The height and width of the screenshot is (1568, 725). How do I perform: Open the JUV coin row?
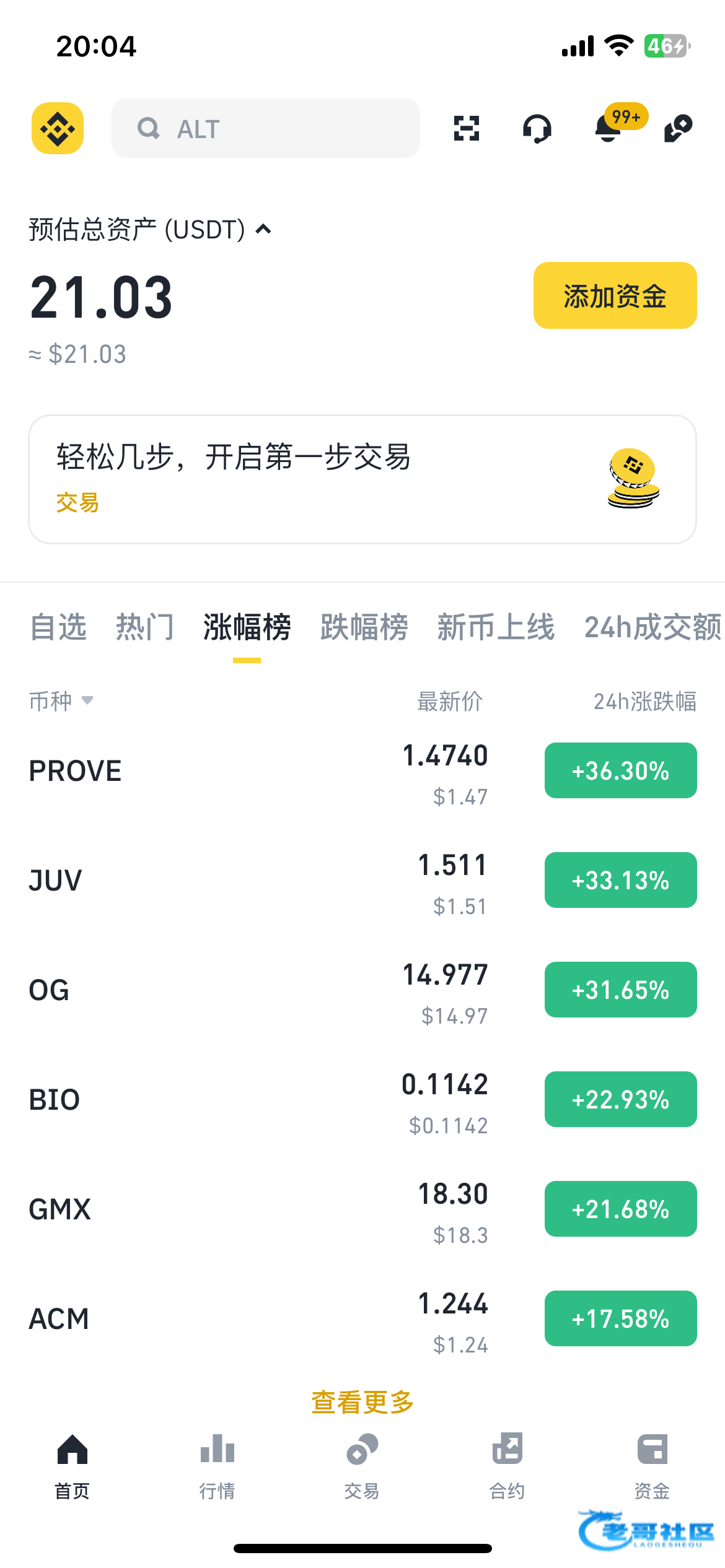tap(362, 881)
